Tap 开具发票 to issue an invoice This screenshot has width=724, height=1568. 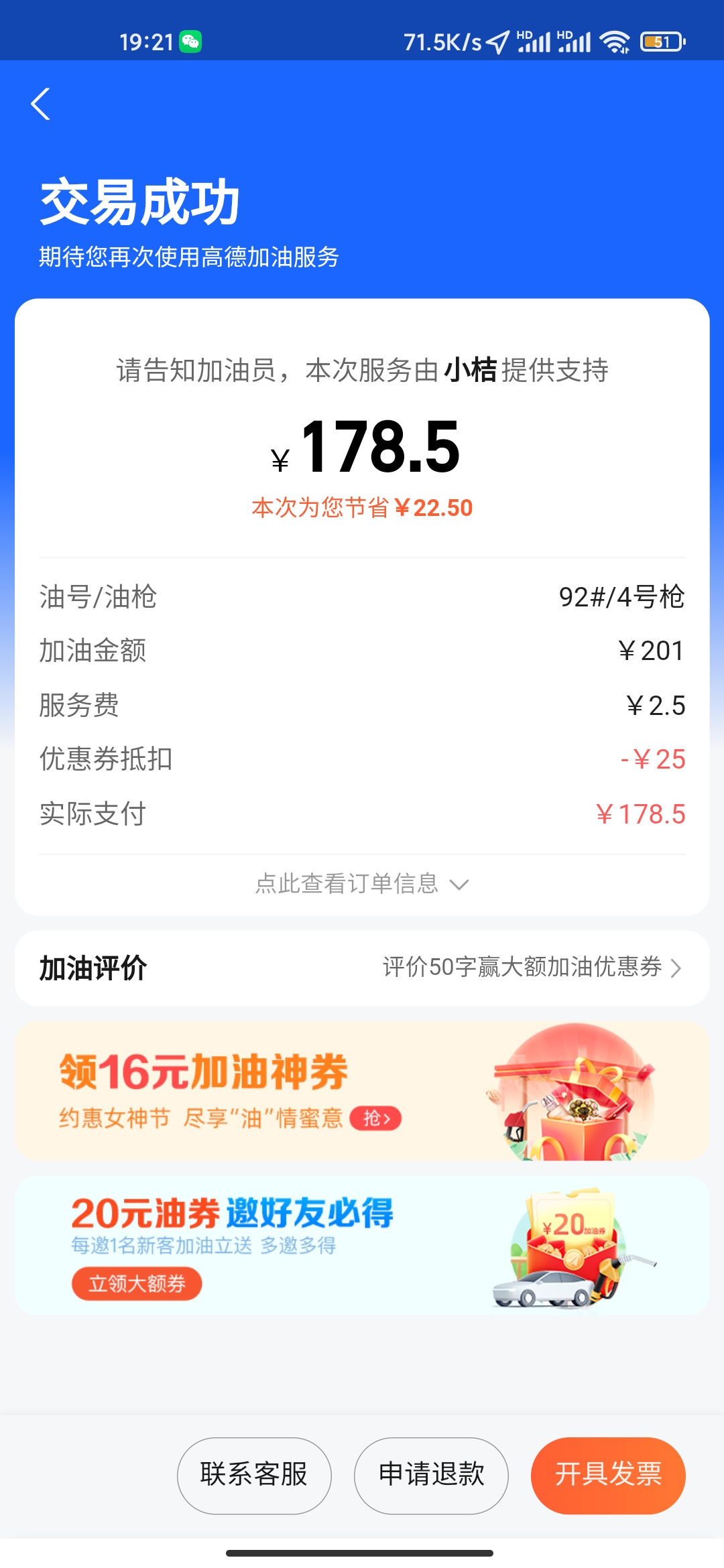607,1476
